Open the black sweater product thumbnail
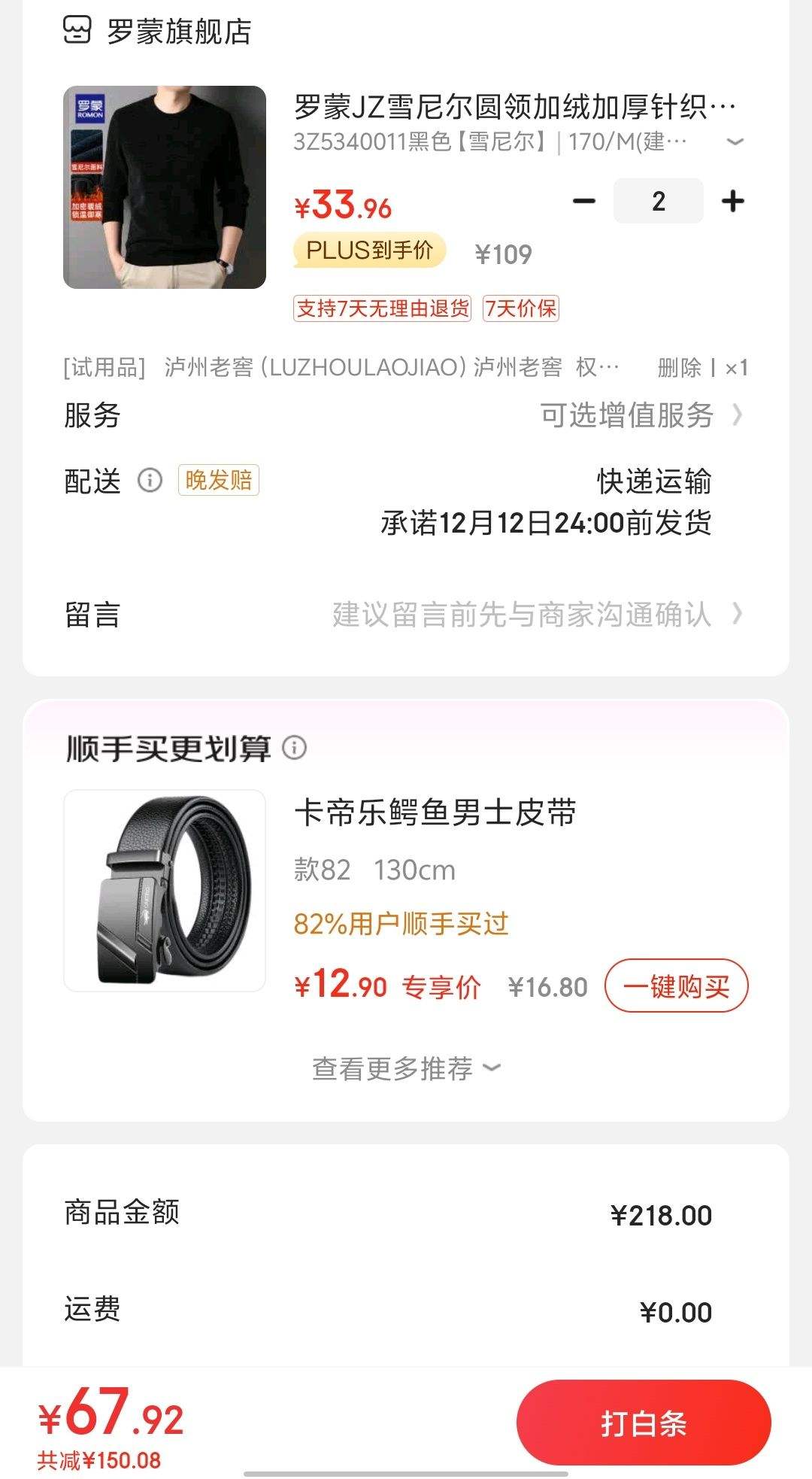The width and height of the screenshot is (812, 1479). coord(164,185)
